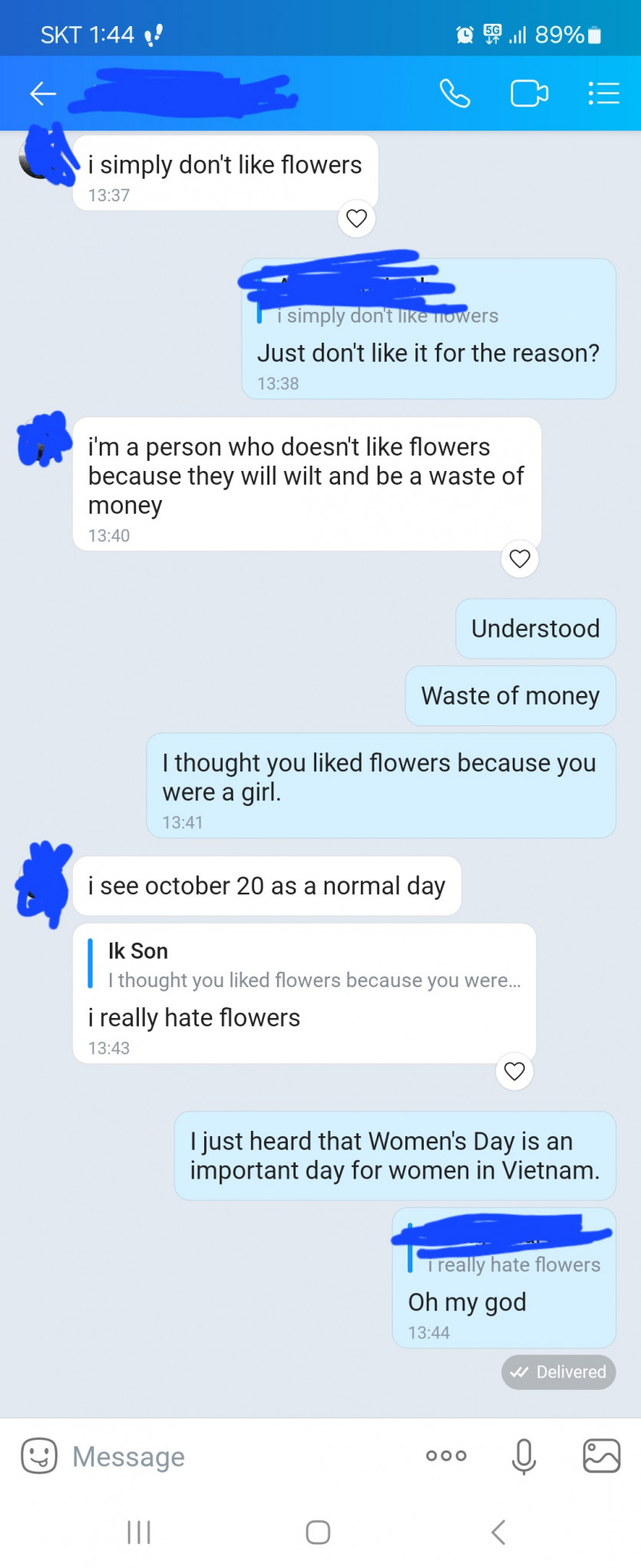Heart the "i really hate flowers" message
Screen dimensions: 641x1568
(x=514, y=1071)
